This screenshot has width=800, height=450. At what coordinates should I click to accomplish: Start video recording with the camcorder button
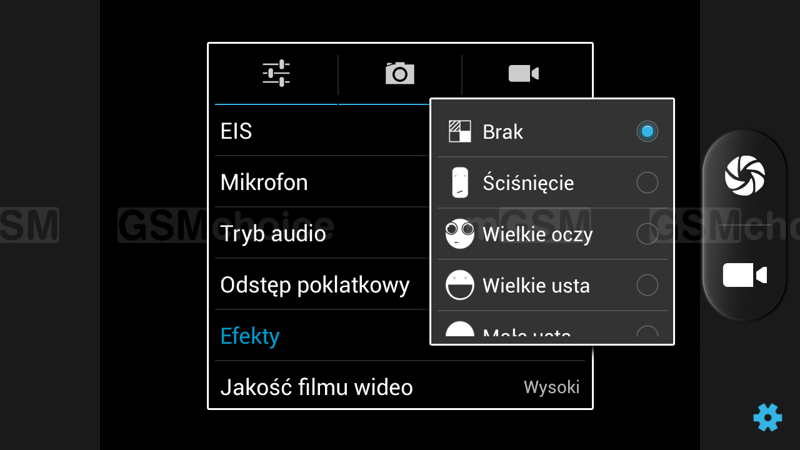point(745,275)
